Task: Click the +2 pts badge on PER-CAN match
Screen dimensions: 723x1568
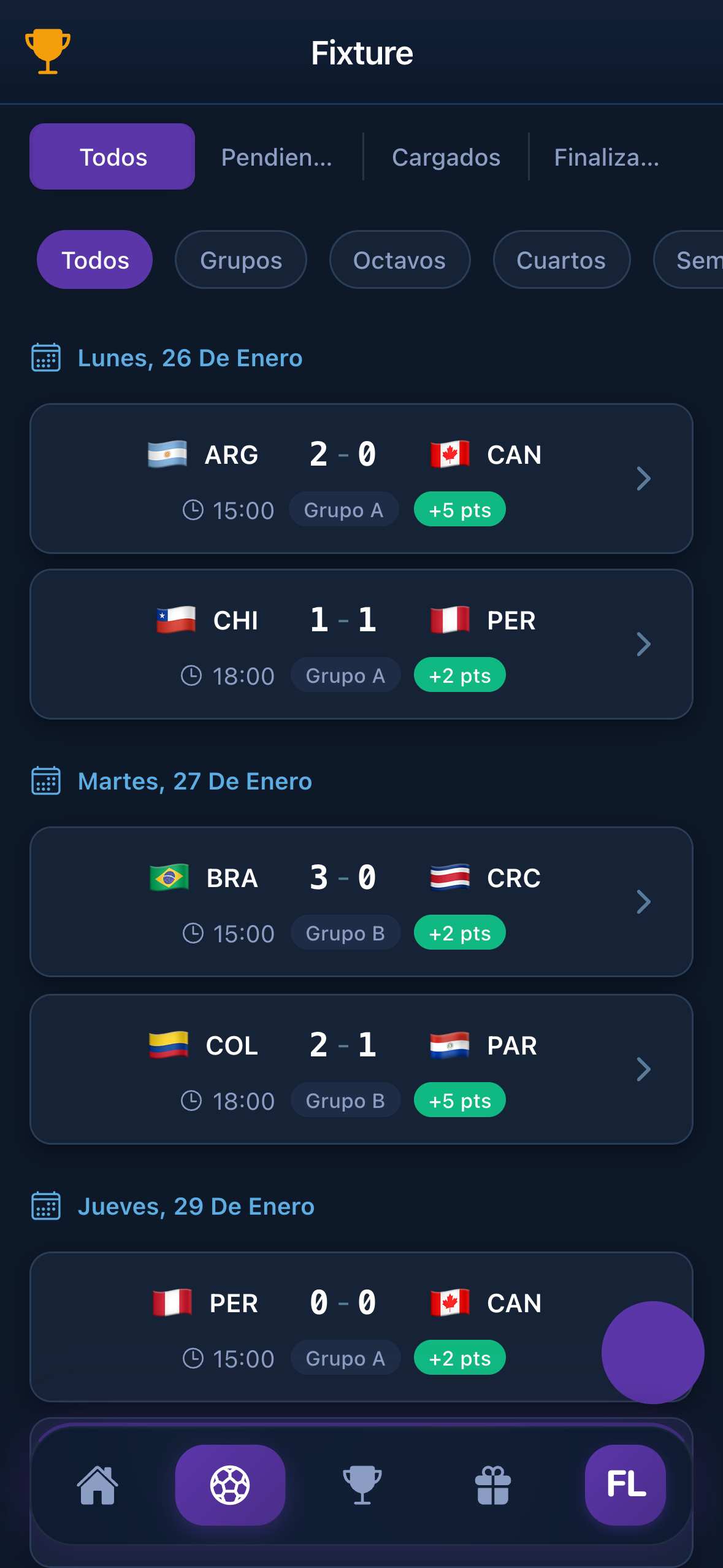Action: pos(459,1358)
